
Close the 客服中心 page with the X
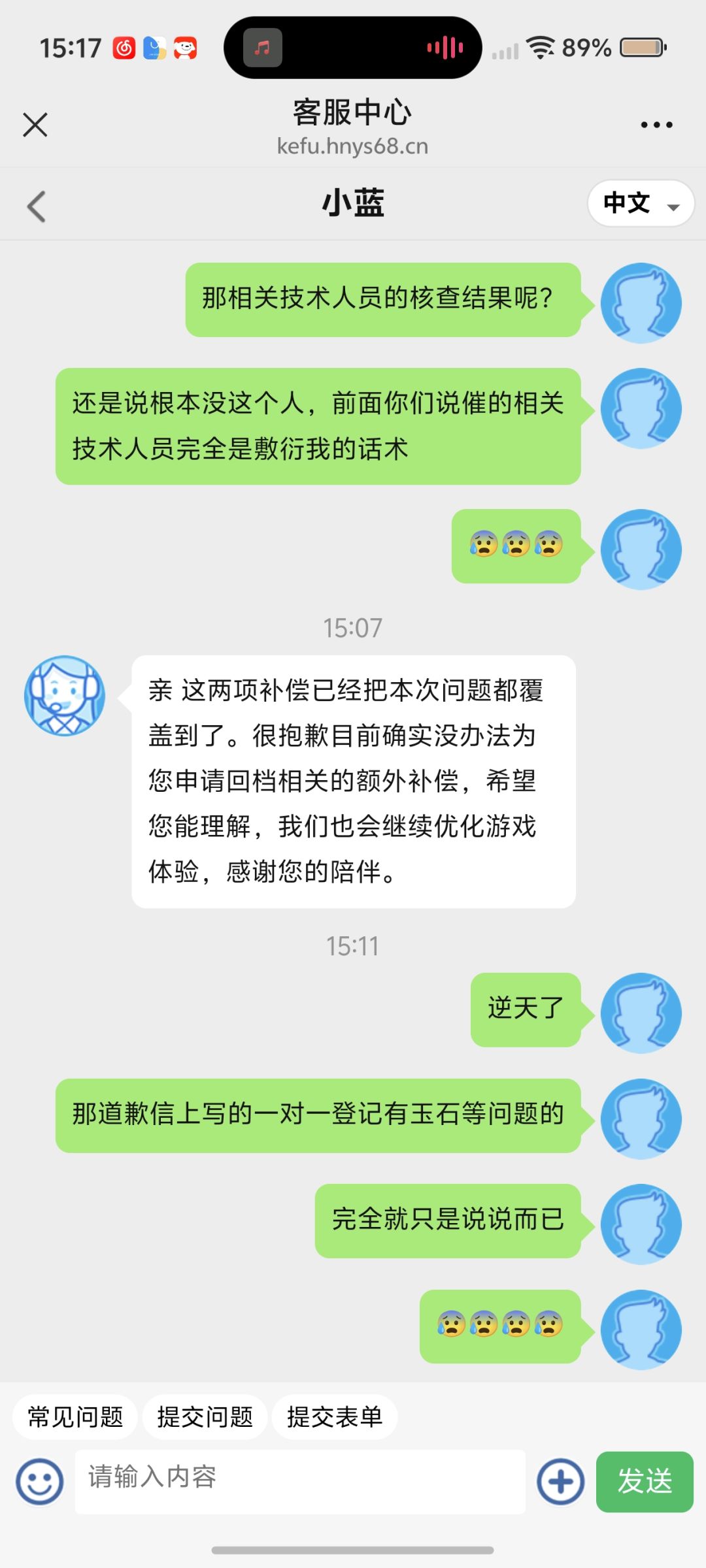(35, 124)
